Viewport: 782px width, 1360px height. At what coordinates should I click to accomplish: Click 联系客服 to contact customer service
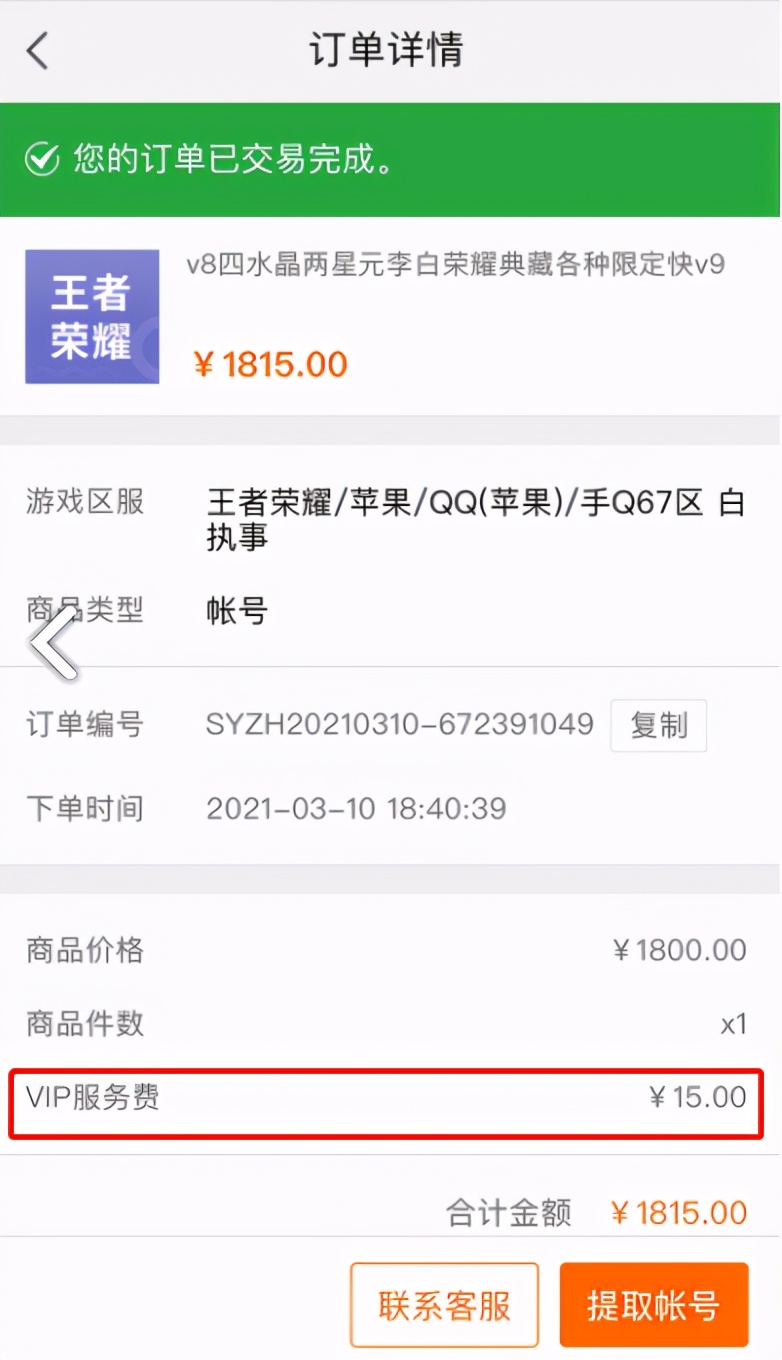(444, 1305)
